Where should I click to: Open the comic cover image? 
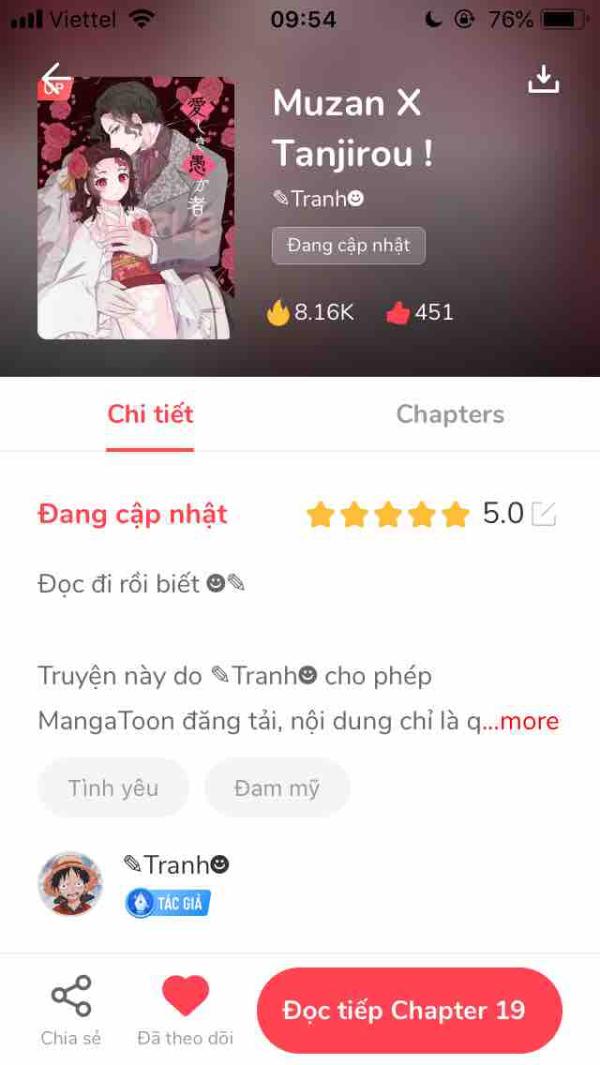pyautogui.click(x=136, y=208)
